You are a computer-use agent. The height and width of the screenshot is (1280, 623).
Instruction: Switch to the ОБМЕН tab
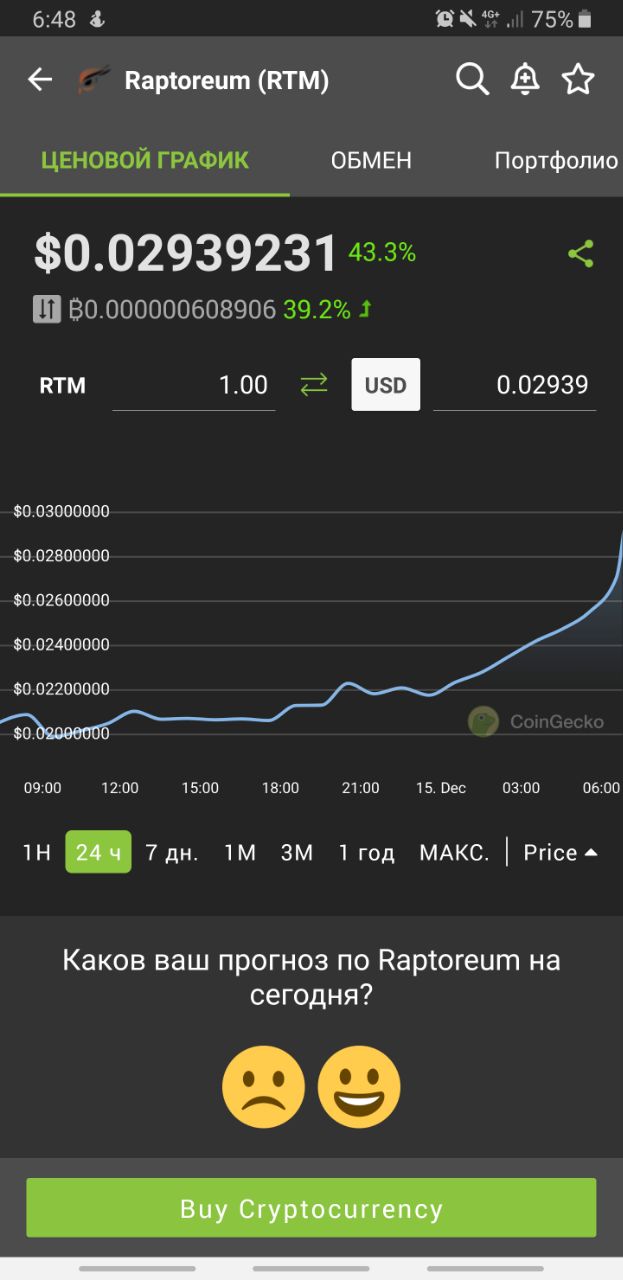[371, 161]
